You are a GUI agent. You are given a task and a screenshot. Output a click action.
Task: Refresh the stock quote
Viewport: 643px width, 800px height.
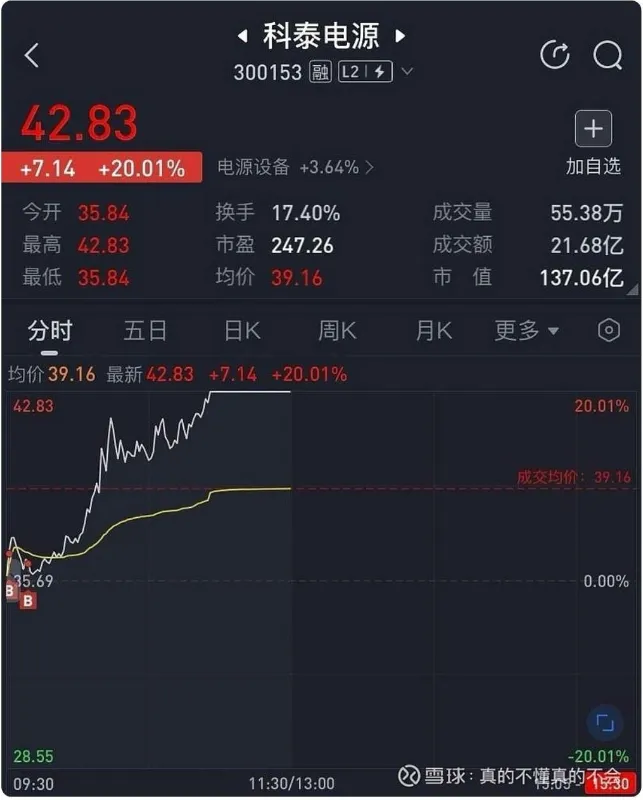[554, 56]
